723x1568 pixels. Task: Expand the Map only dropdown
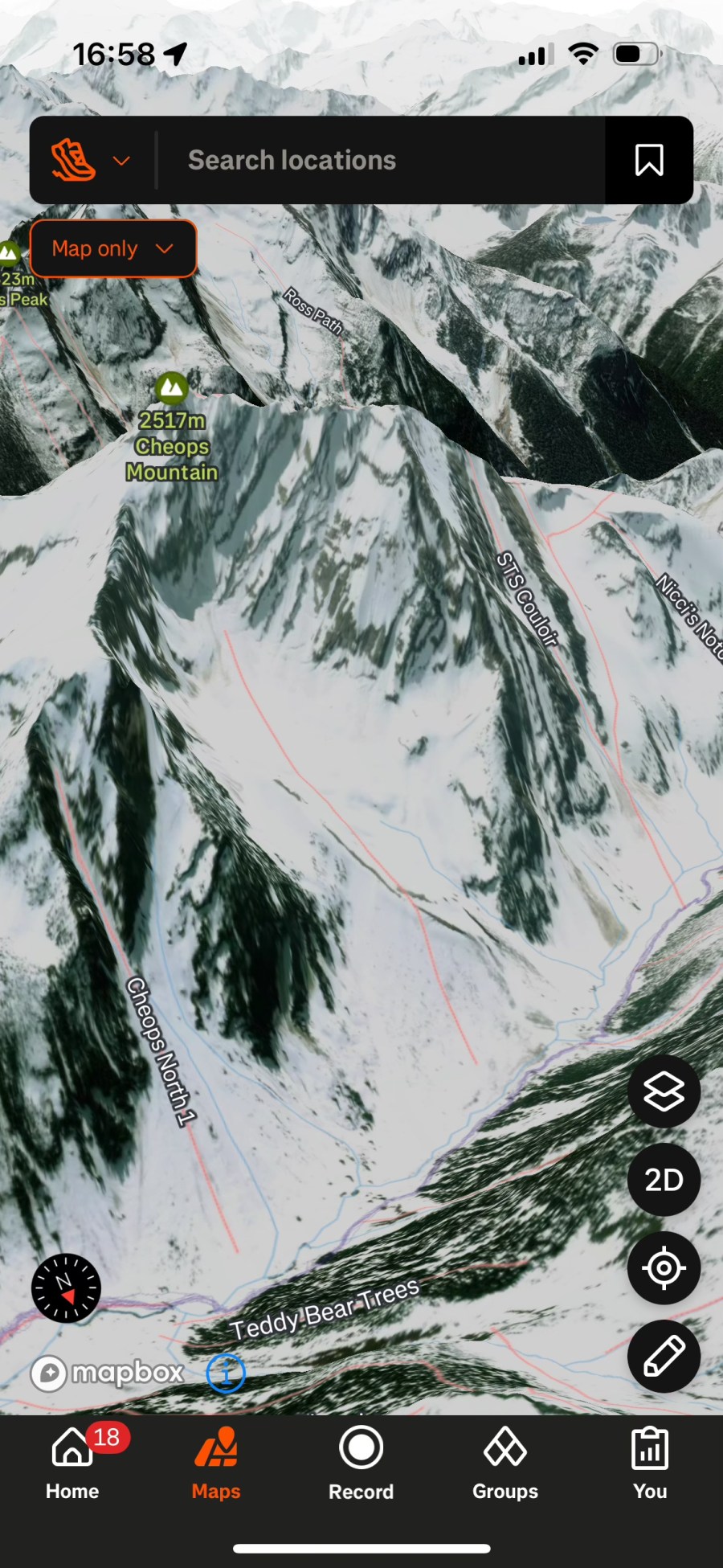coord(113,248)
